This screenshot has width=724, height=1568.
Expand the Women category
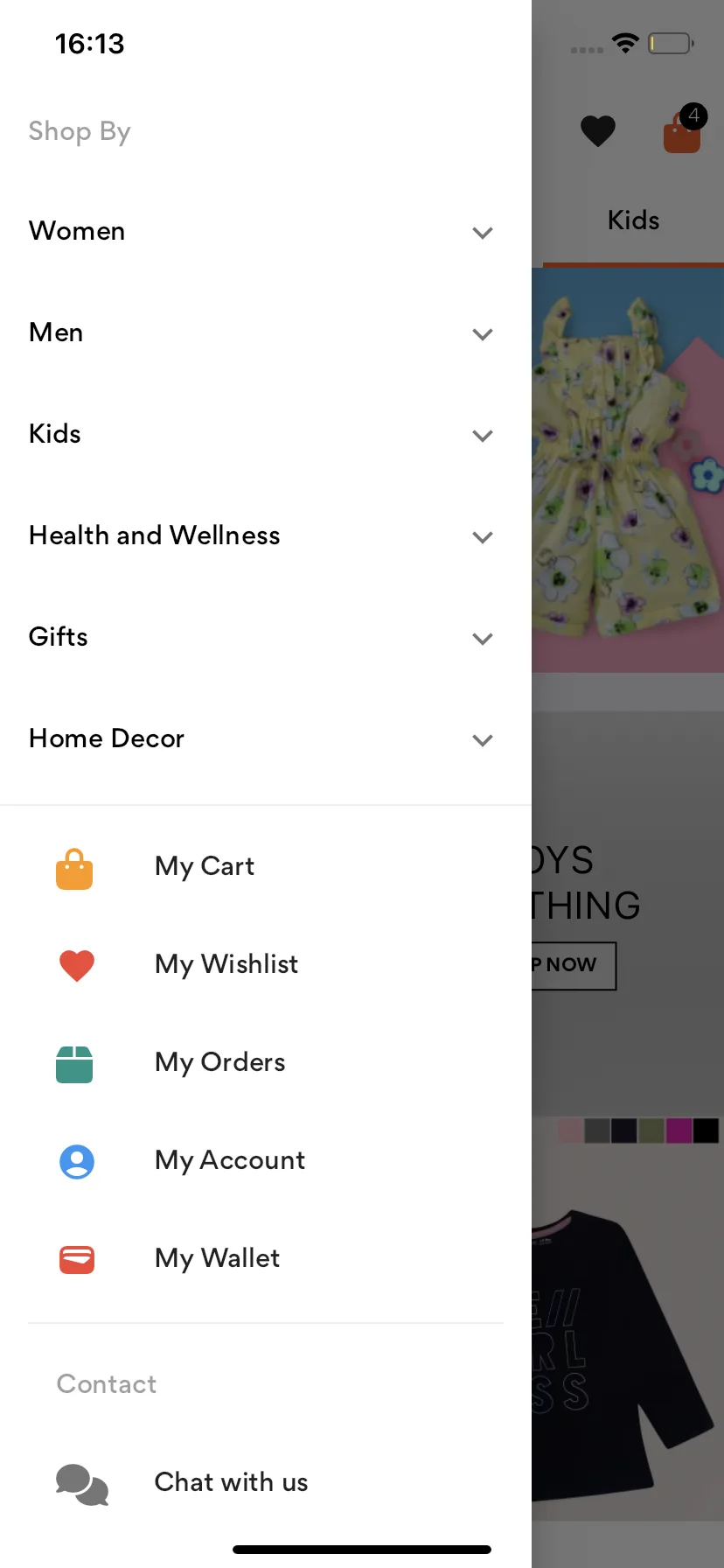482,232
